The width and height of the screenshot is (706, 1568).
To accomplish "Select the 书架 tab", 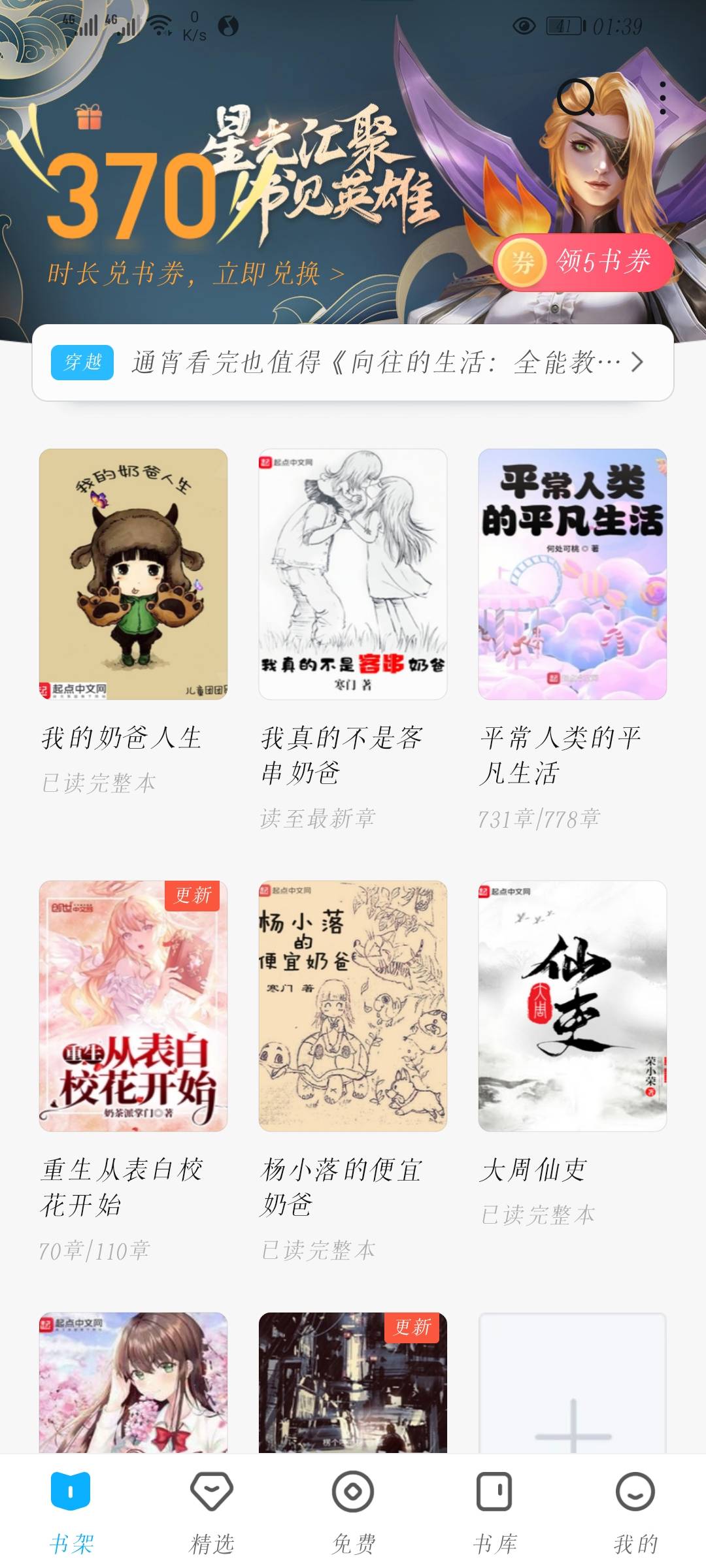I will click(71, 1511).
